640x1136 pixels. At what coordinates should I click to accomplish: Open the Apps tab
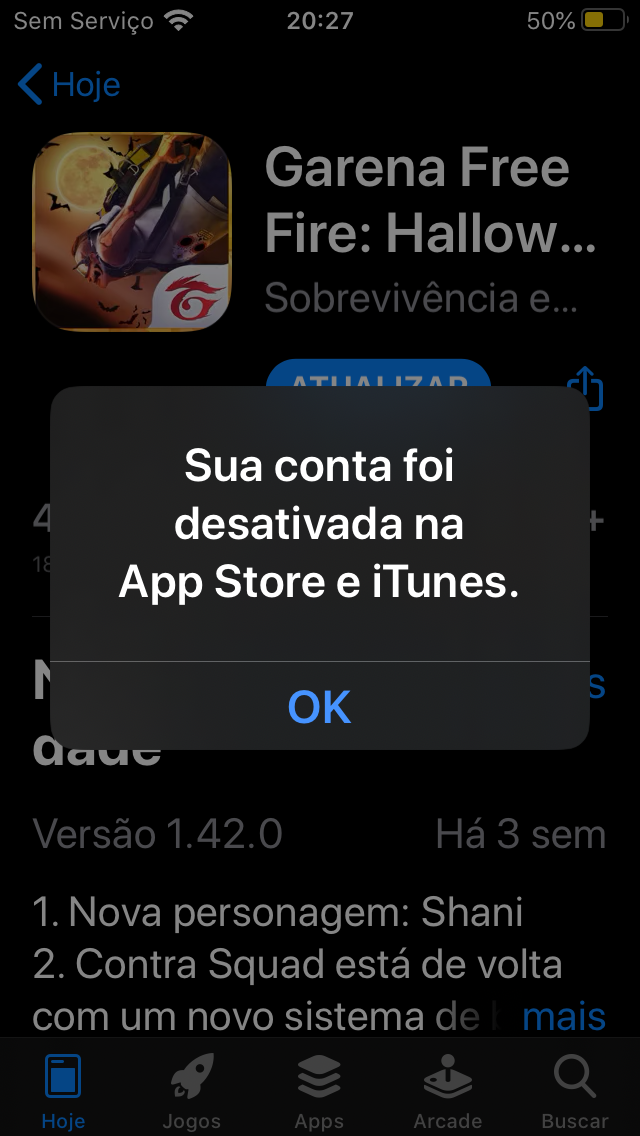[x=319, y=1092]
